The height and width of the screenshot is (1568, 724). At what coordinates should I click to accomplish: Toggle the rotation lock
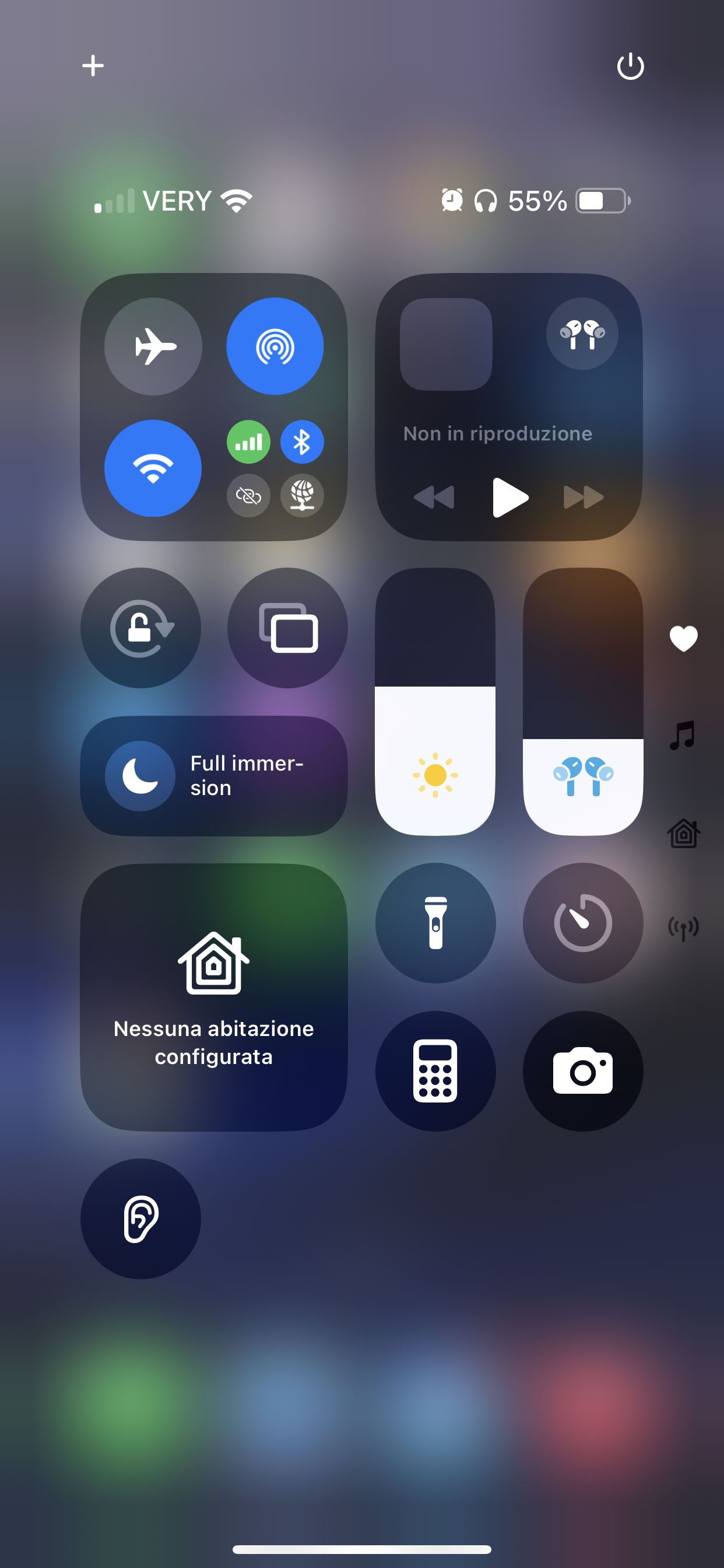140,628
